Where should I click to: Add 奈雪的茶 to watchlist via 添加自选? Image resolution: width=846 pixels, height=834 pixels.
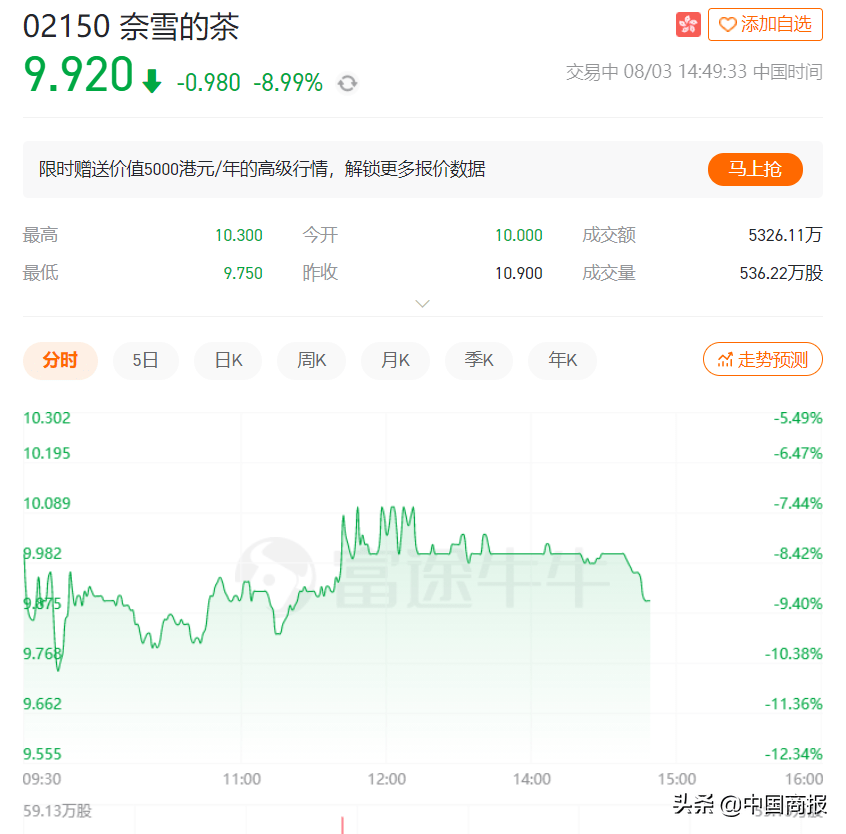click(x=765, y=25)
